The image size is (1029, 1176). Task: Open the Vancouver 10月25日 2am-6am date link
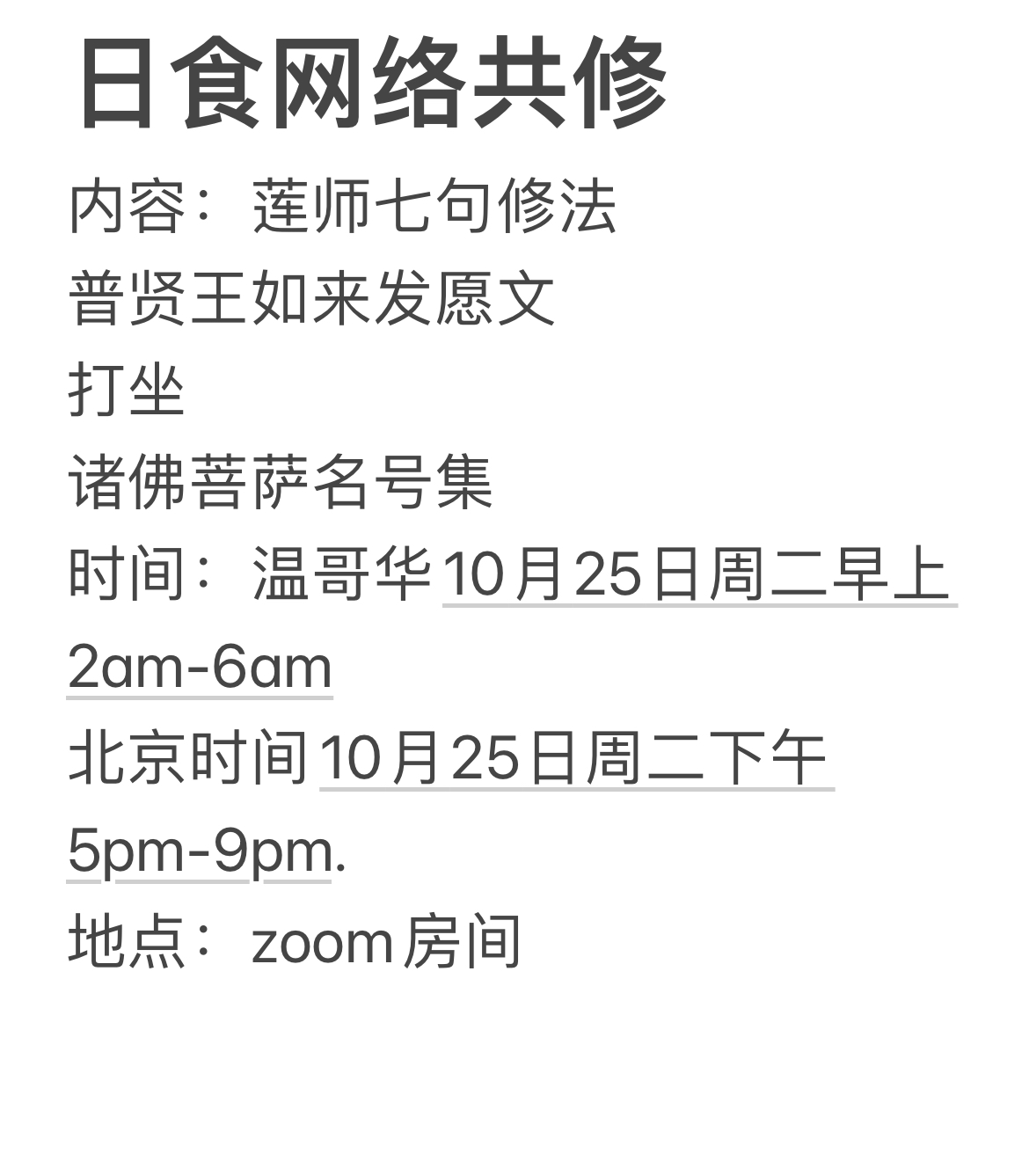pyautogui.click(x=697, y=575)
